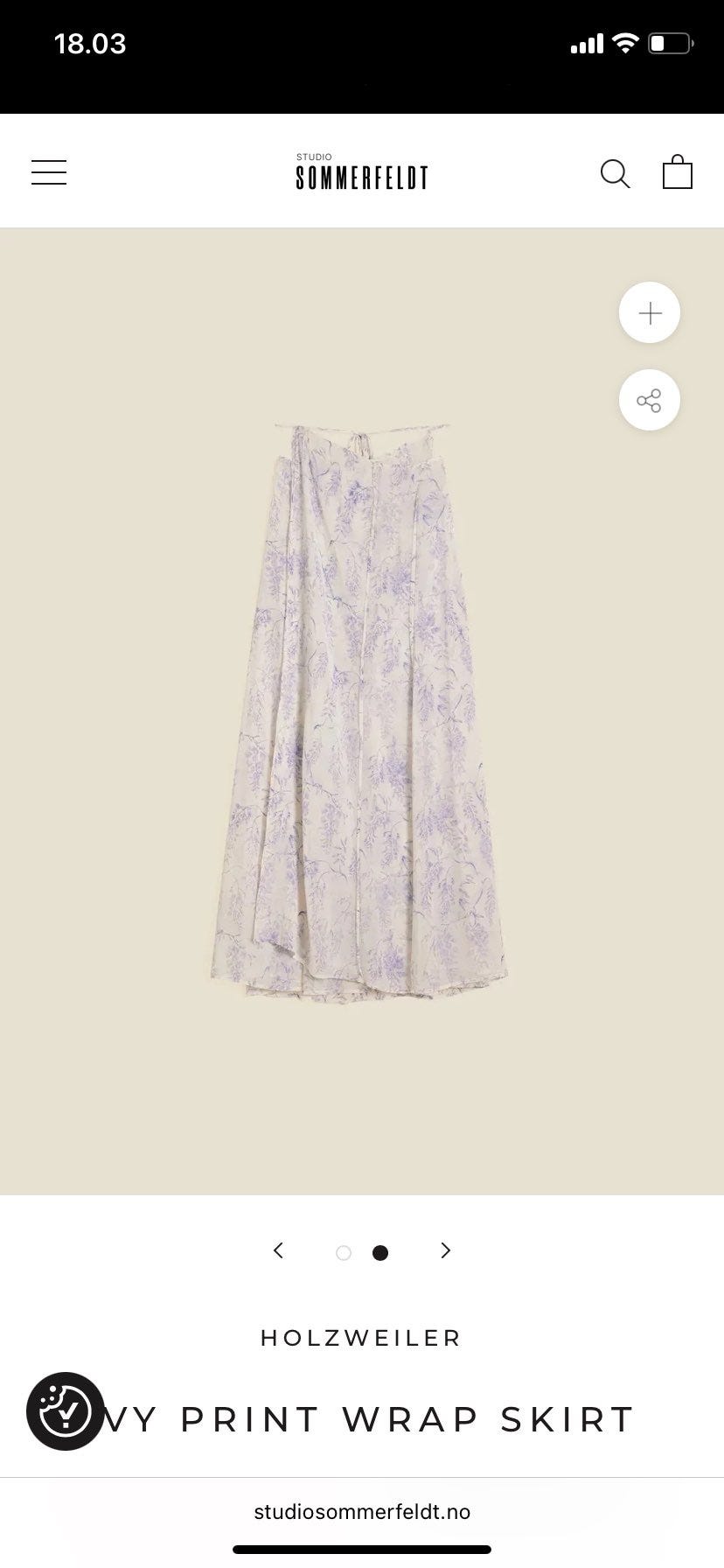Viewport: 724px width, 1568px height.
Task: Zoom the skirt image with plus button
Action: (650, 313)
